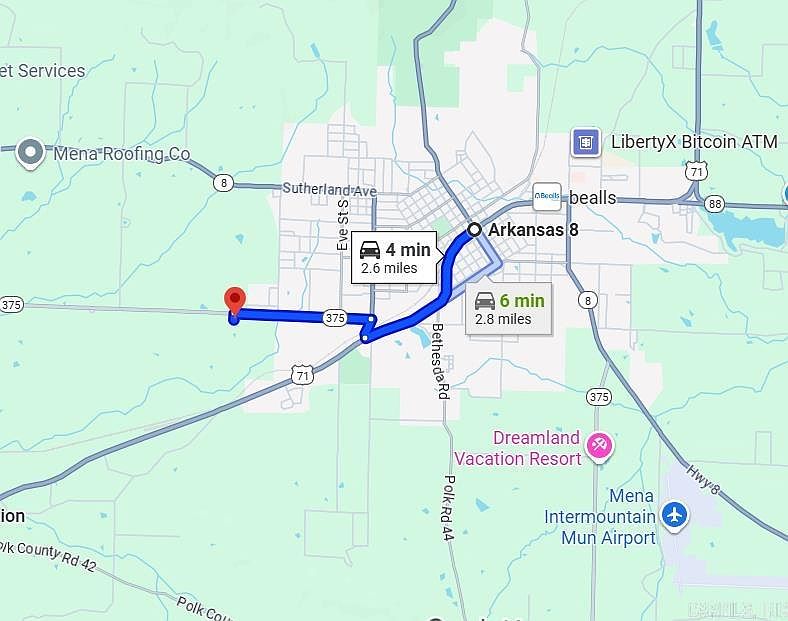
Task: Open the LibertyX Bitcoin ATM marker
Action: coord(585,142)
